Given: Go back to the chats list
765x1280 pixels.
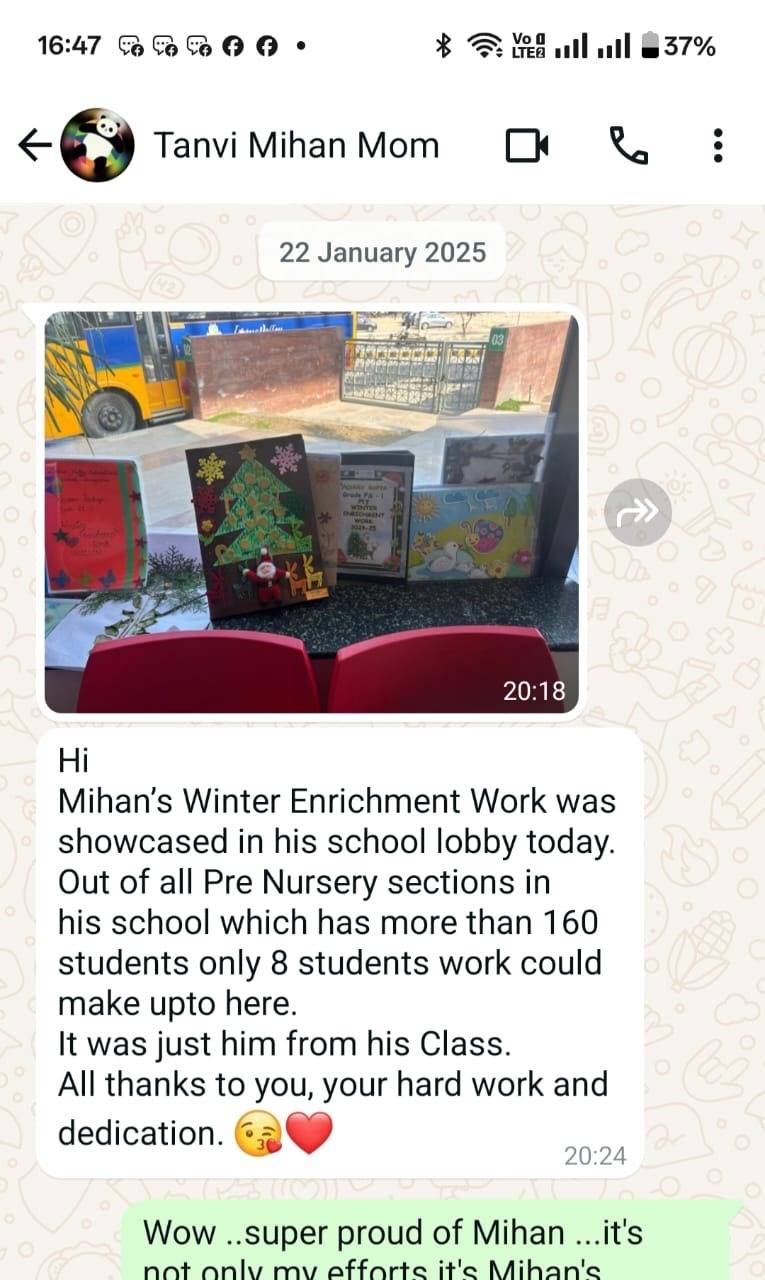Looking at the screenshot, I should tap(34, 146).
